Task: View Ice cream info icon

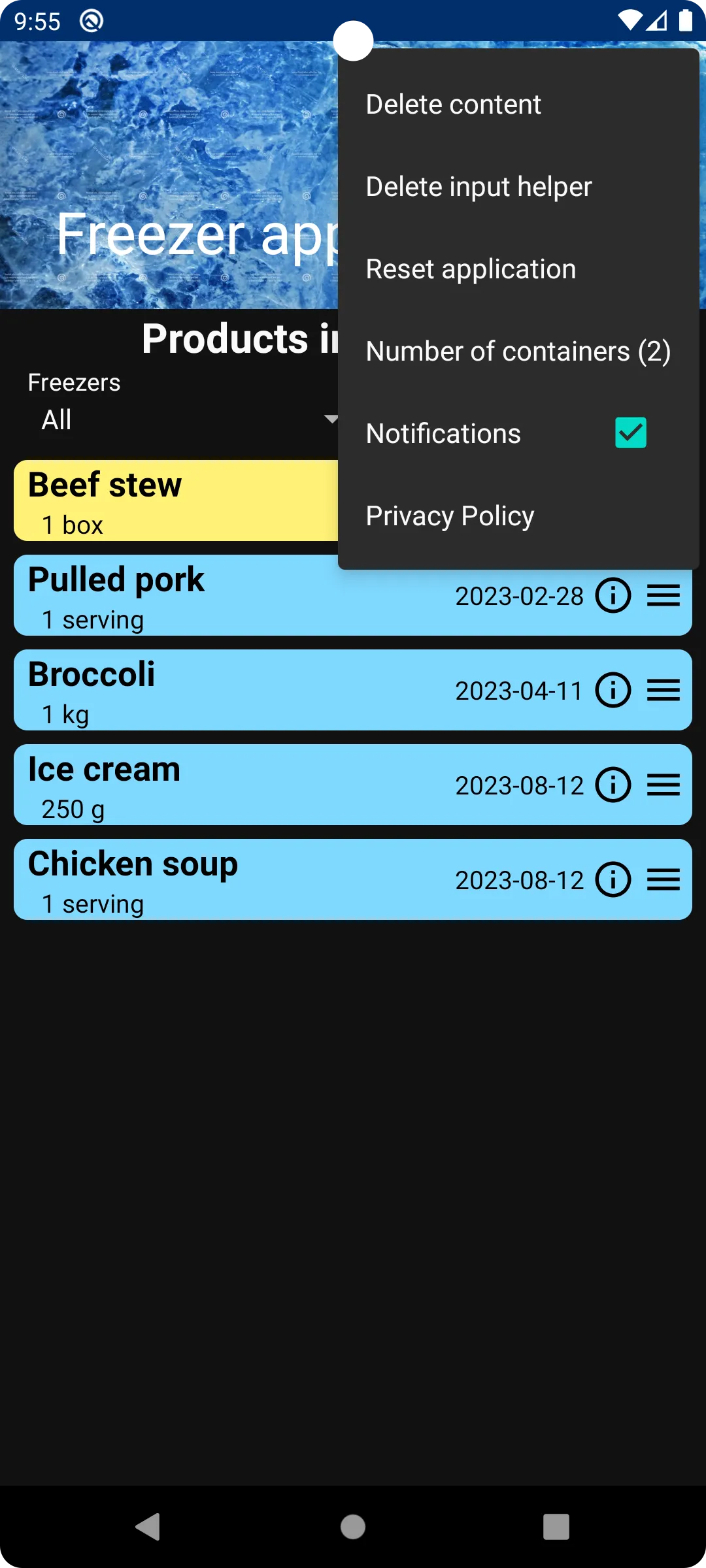Action: coord(613,785)
